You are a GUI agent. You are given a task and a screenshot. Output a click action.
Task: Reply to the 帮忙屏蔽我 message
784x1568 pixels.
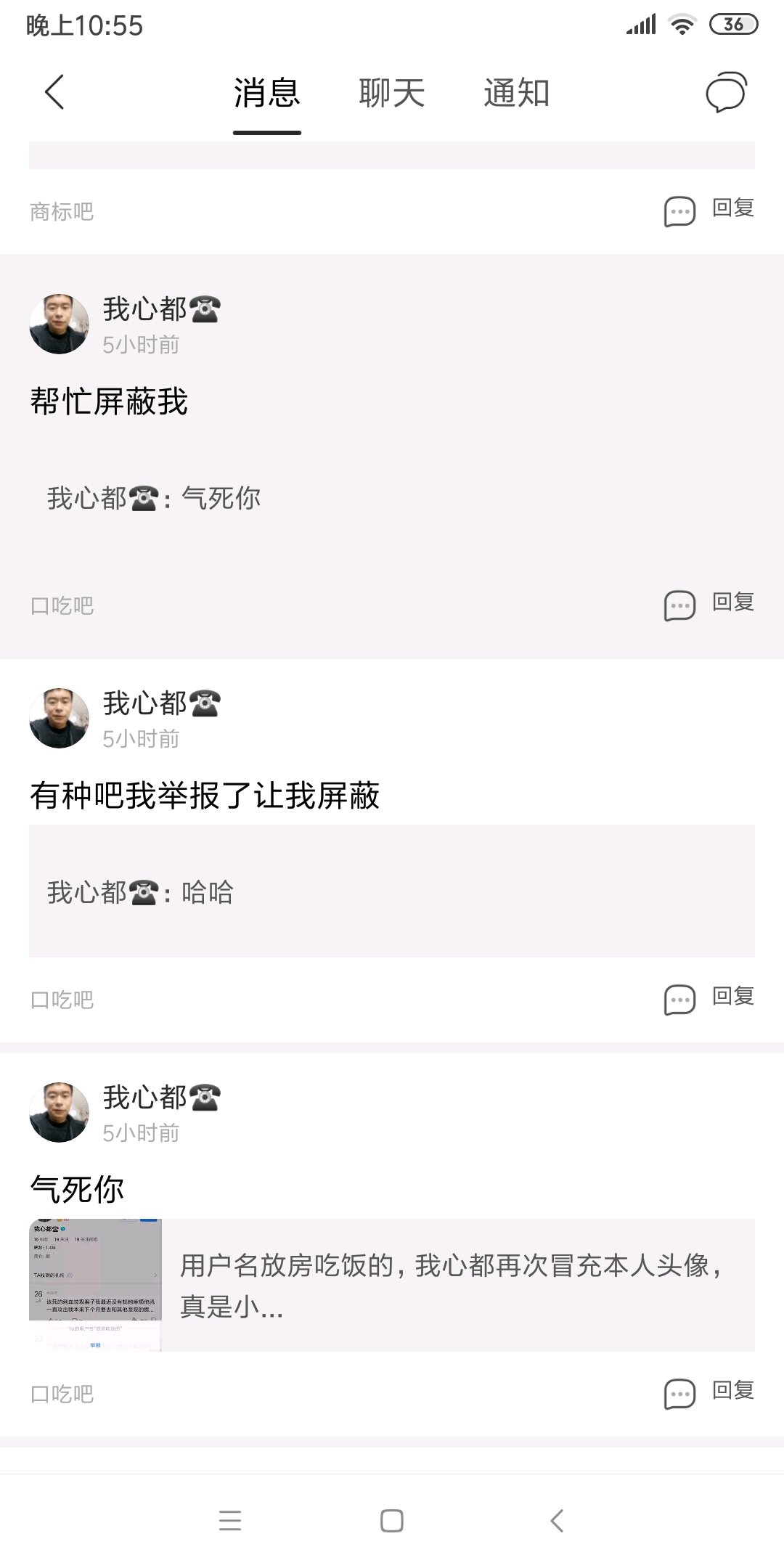[709, 604]
